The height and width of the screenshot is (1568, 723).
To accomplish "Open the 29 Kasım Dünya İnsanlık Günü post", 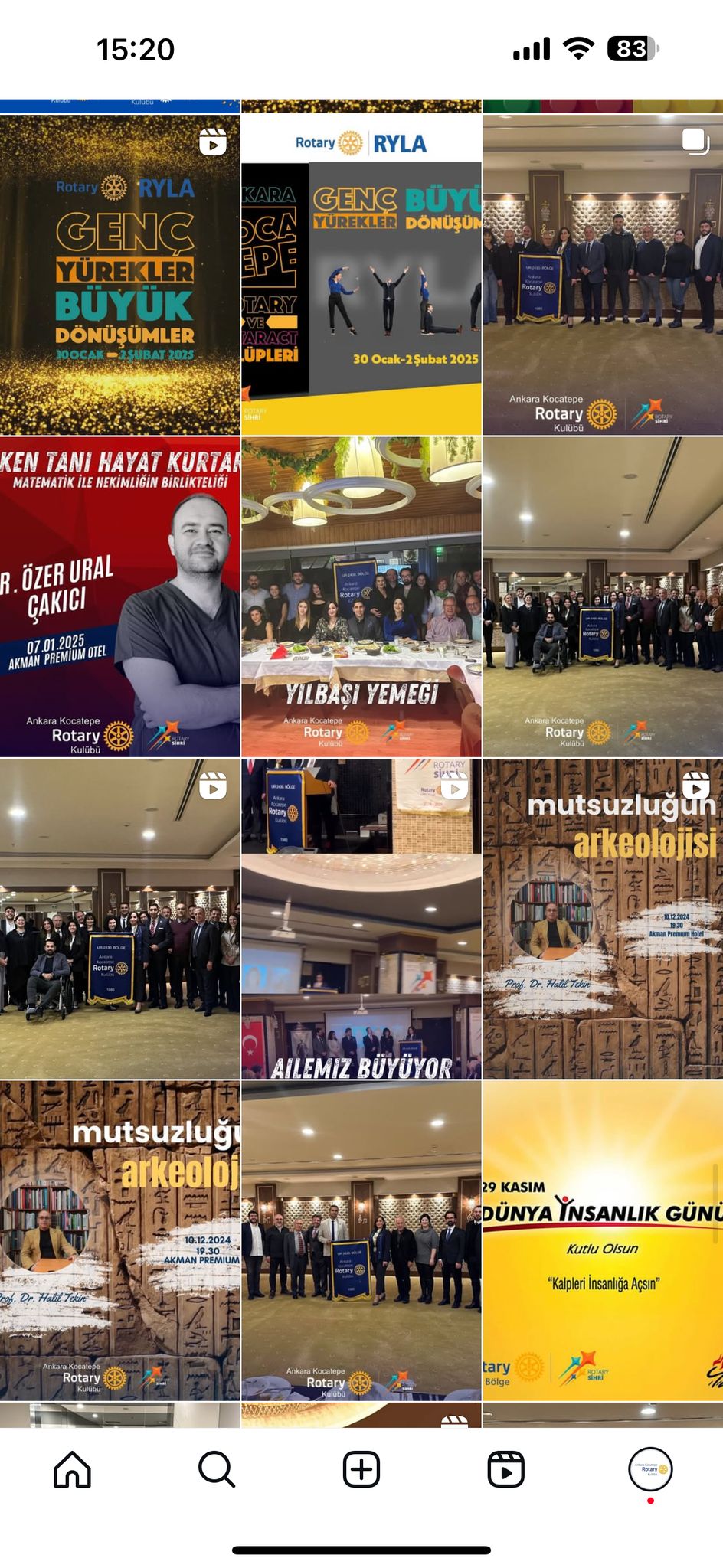I will pos(603,1240).
